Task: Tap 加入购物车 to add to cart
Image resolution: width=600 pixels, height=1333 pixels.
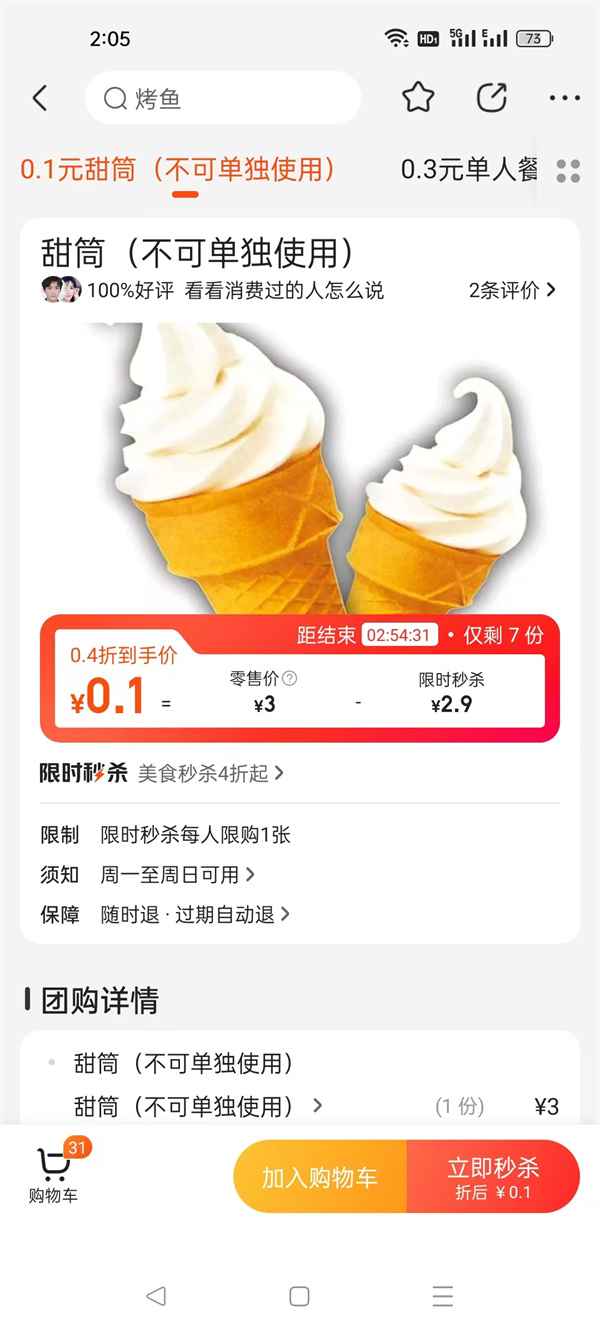Action: (x=320, y=1177)
